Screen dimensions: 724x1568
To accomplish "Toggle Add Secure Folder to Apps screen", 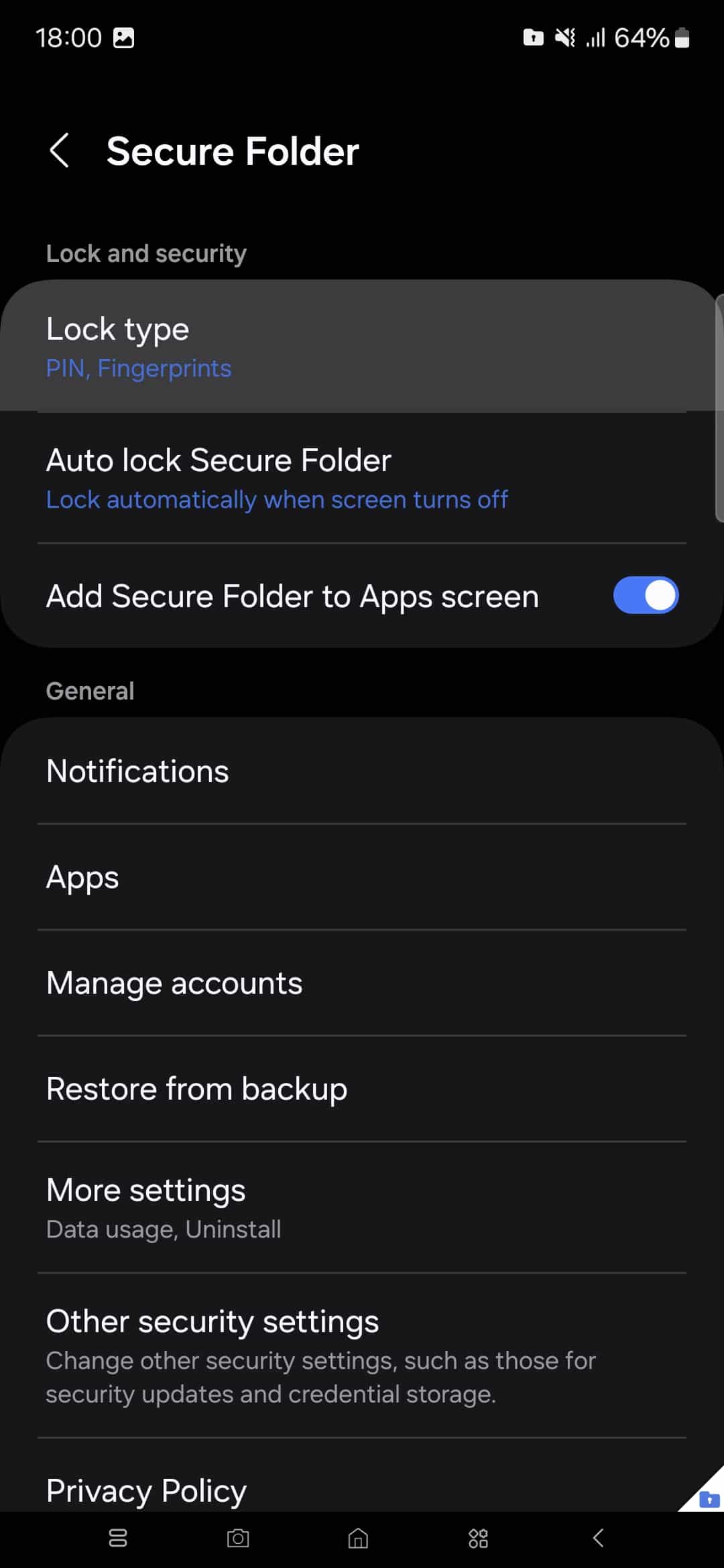I will [x=646, y=595].
